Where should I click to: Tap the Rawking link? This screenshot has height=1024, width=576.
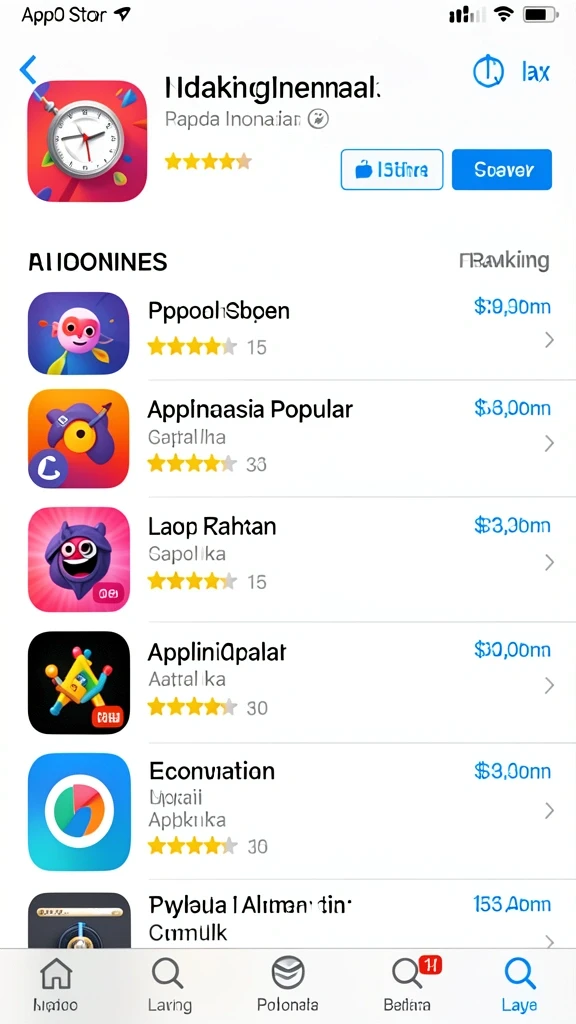click(504, 261)
